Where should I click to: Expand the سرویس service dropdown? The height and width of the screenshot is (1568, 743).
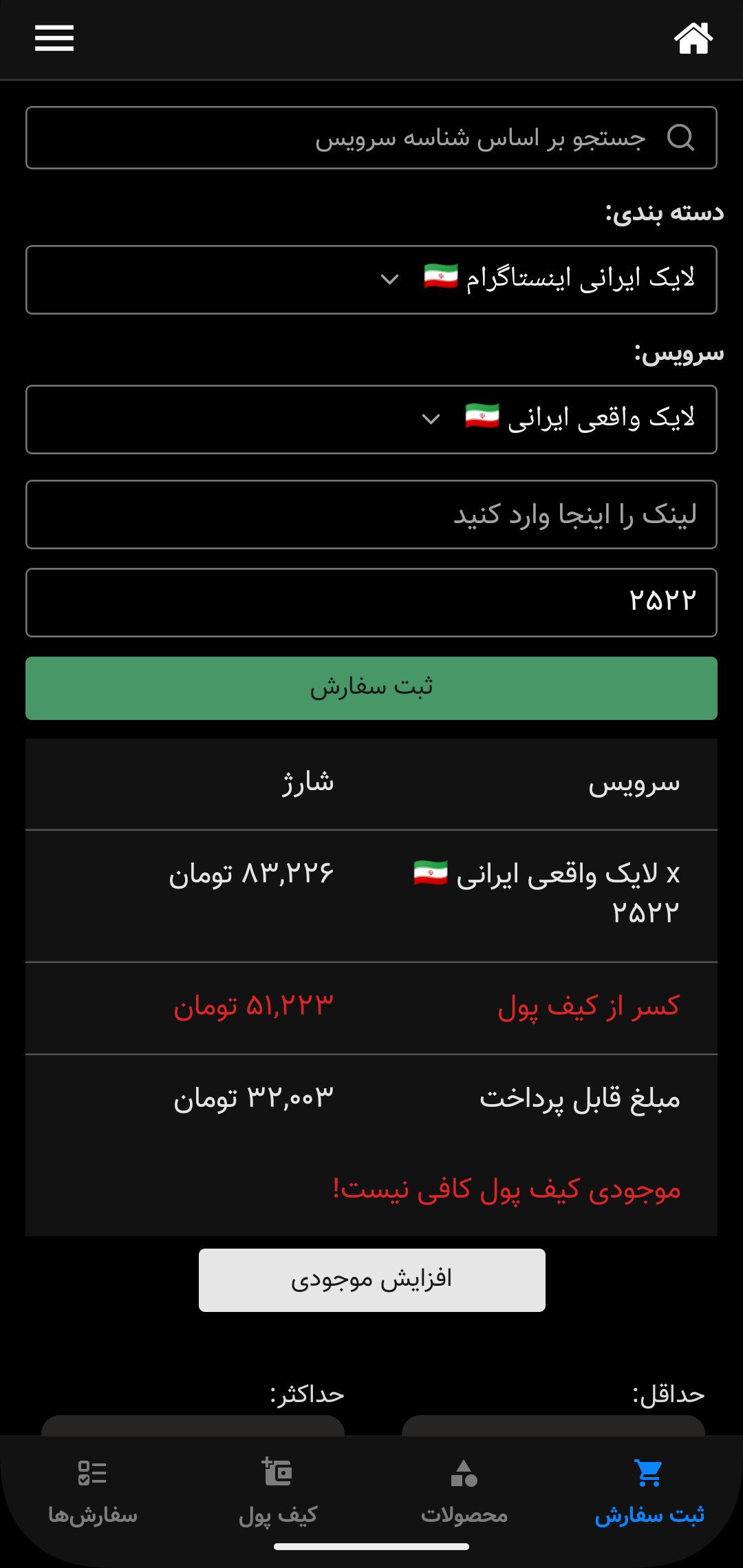(x=371, y=419)
